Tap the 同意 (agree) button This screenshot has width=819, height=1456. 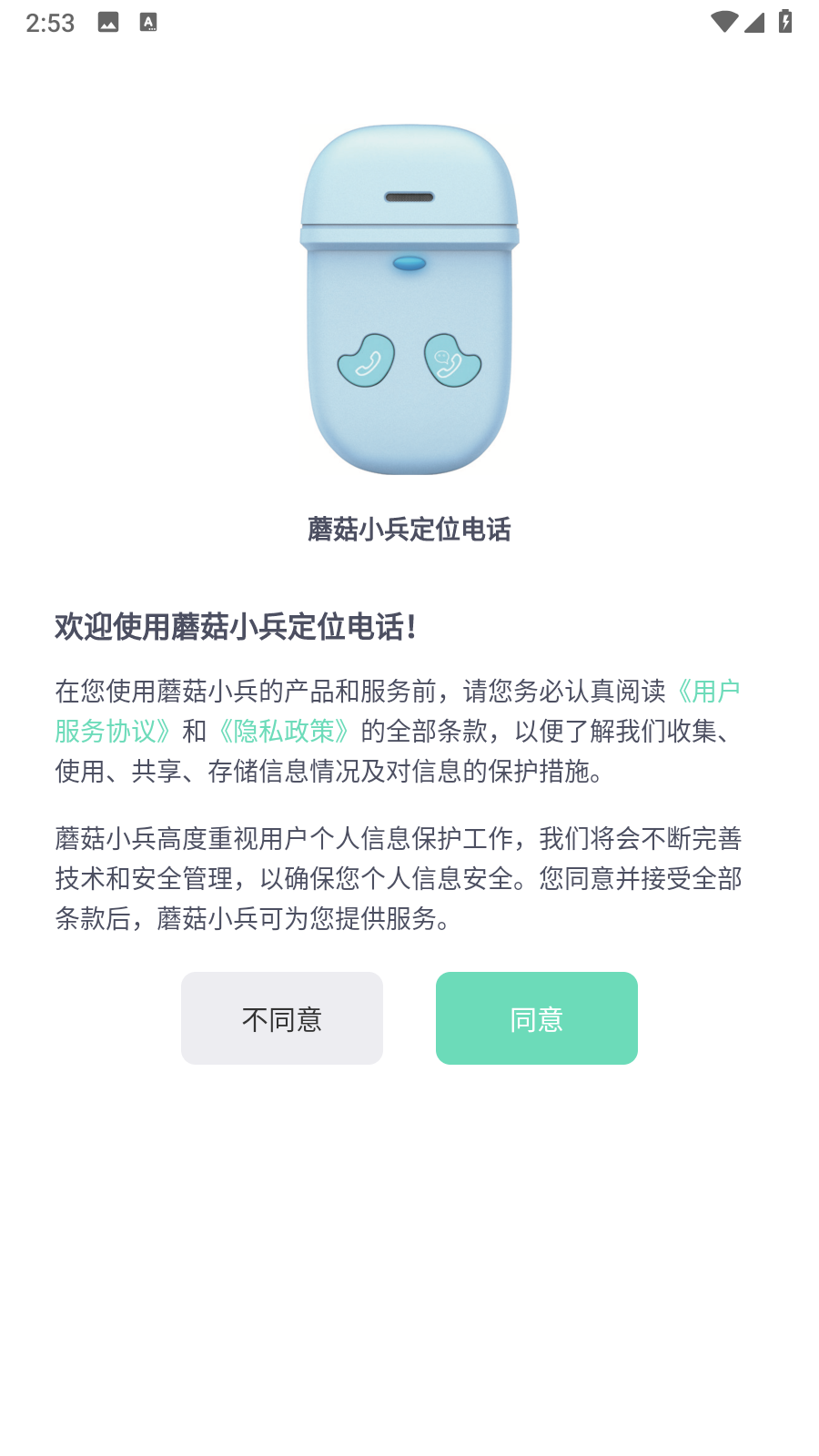tap(536, 1018)
